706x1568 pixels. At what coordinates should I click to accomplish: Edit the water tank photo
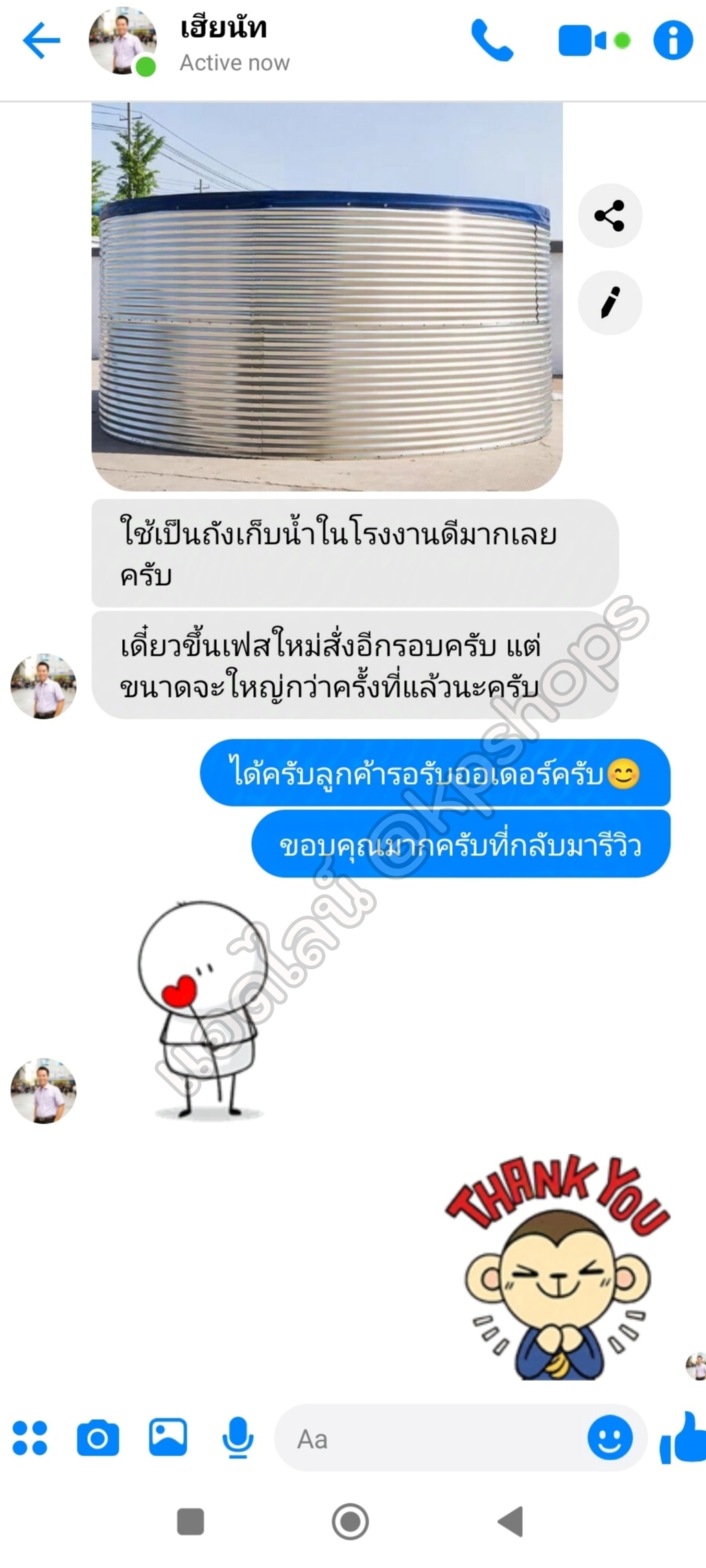tap(609, 302)
